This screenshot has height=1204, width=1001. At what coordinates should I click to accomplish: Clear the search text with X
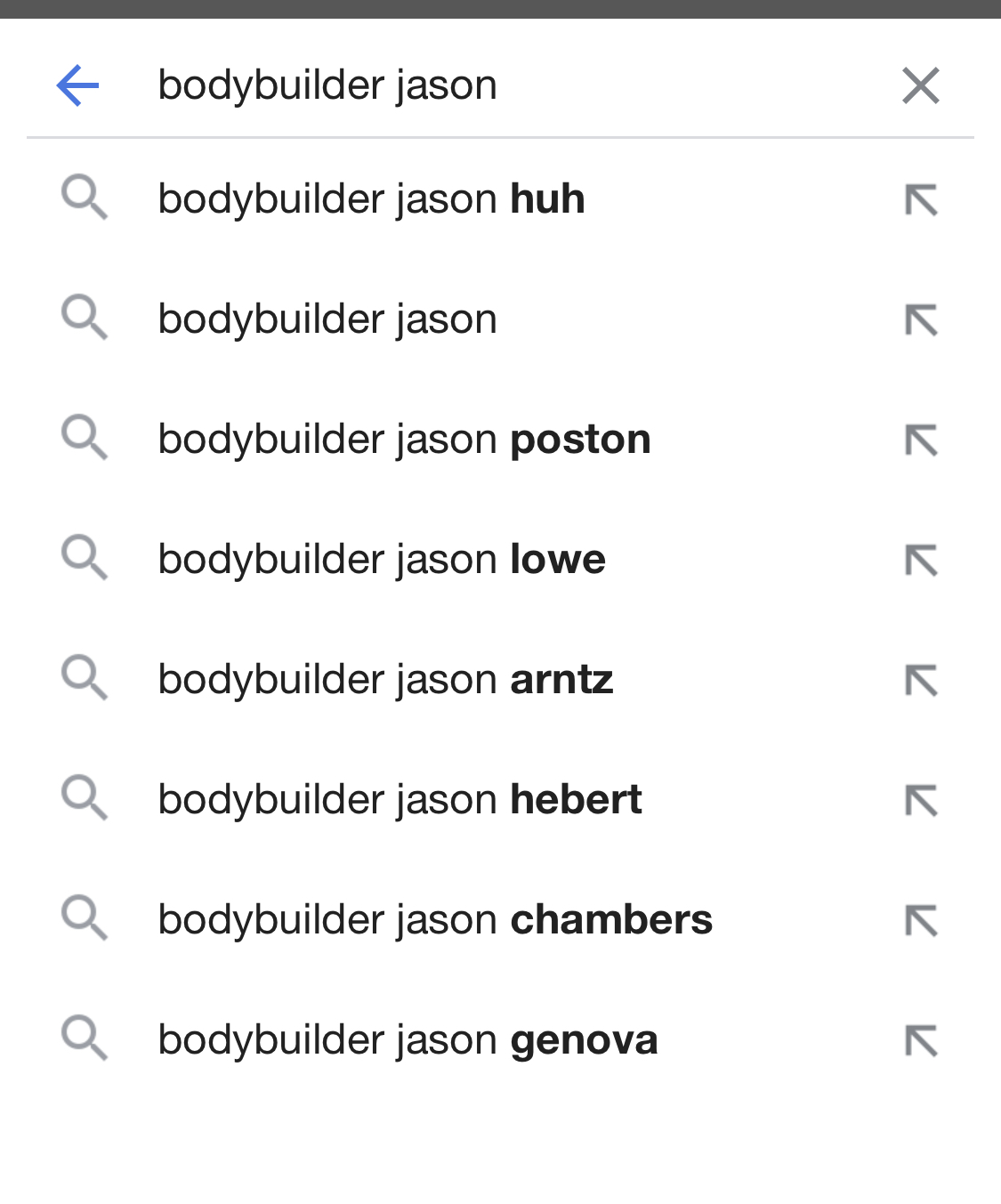click(x=920, y=85)
